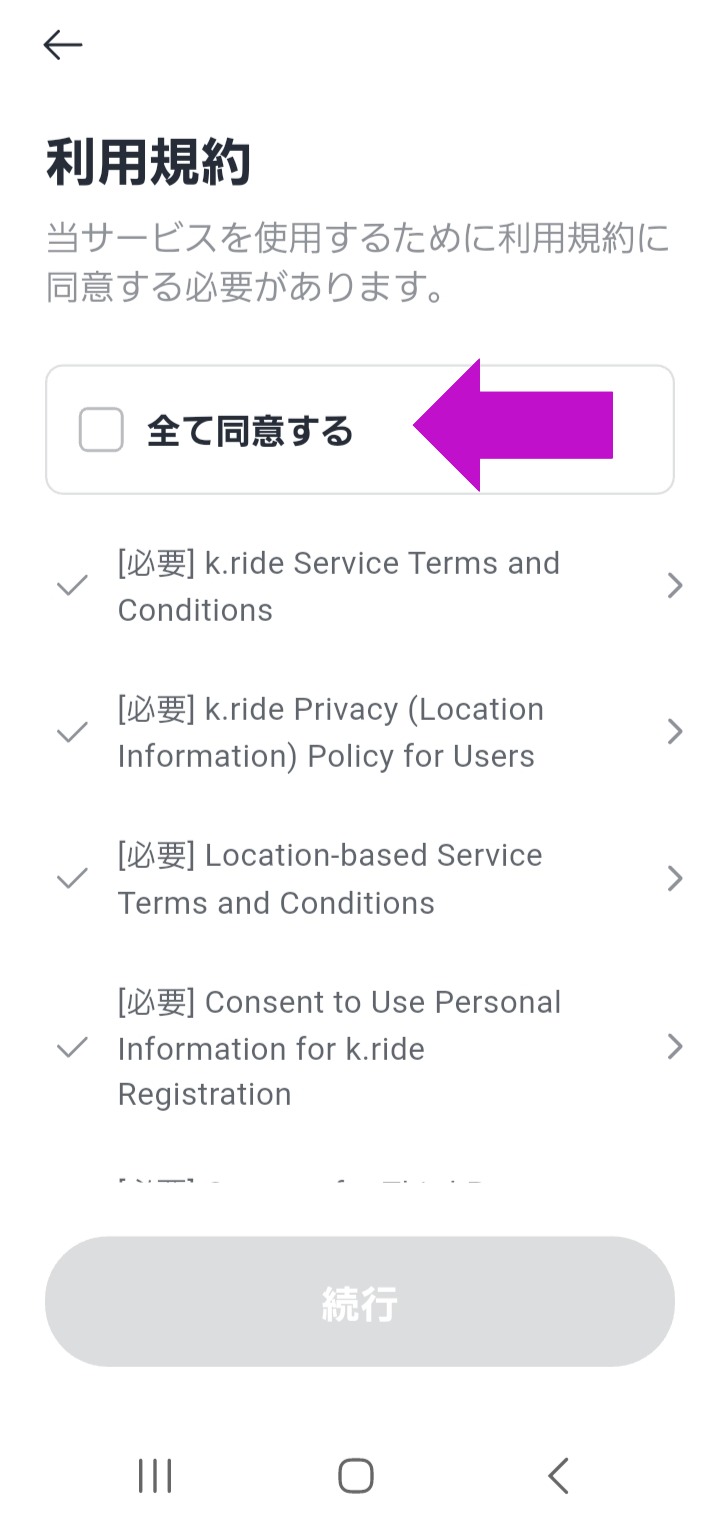Open k.ride Service Terms and Conditions
Screen dimensions: 720x1529
360,586
